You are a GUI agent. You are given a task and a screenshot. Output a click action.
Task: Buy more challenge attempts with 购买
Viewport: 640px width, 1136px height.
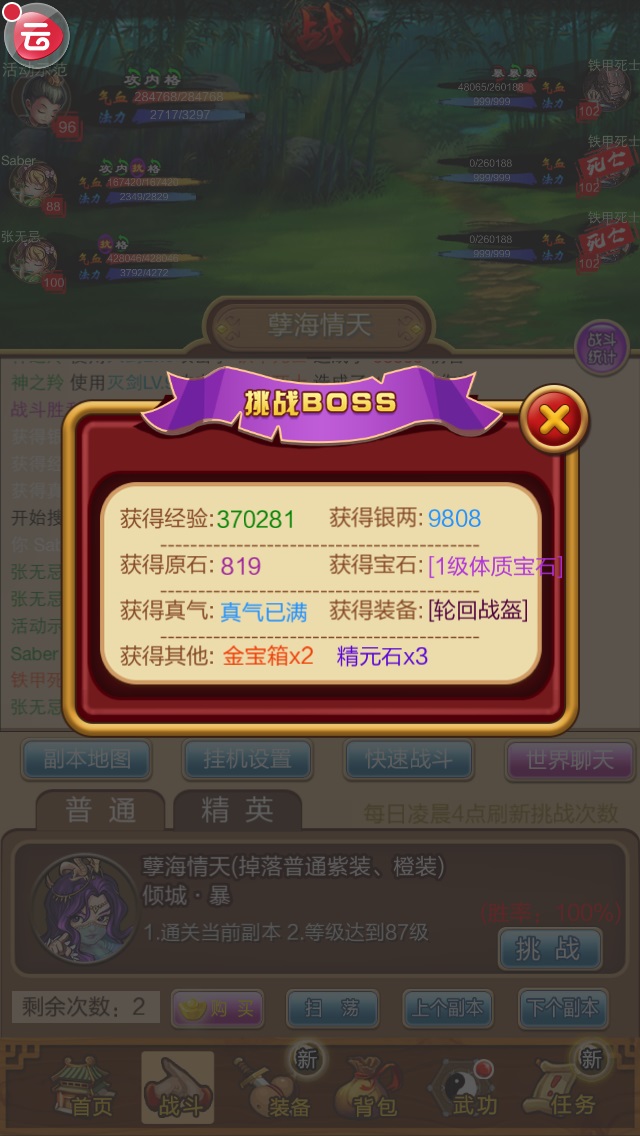tap(216, 1008)
